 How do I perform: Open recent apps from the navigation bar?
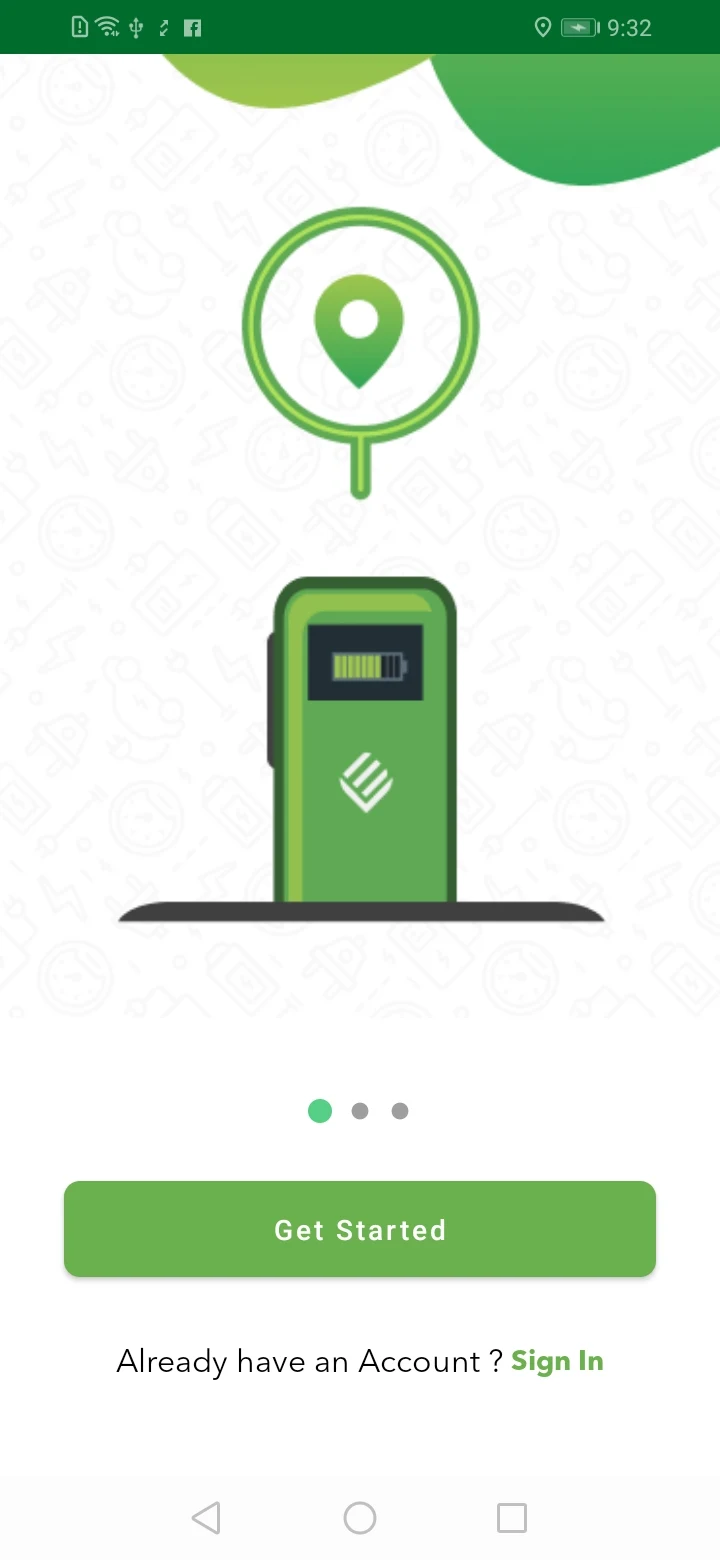(511, 1518)
